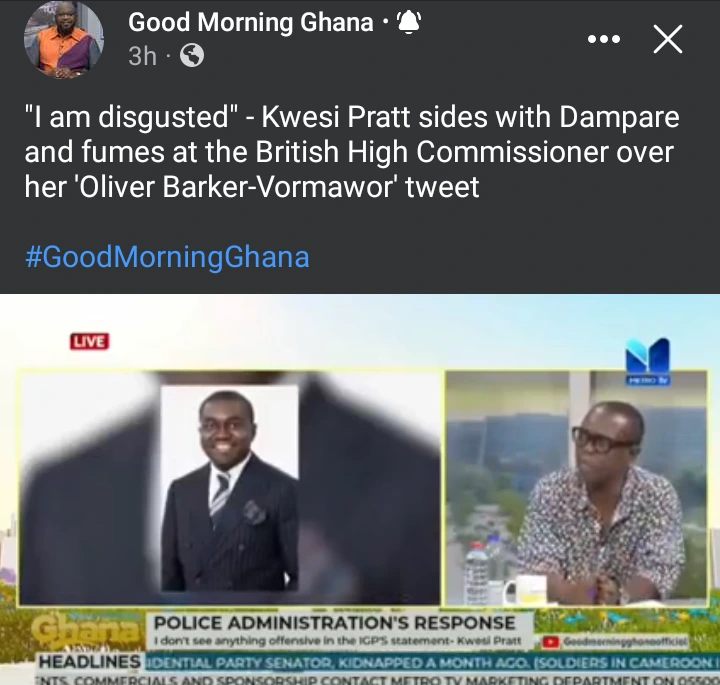The height and width of the screenshot is (685, 720).
Task: Play the Kwesi Pratt live video
Action: (x=360, y=490)
